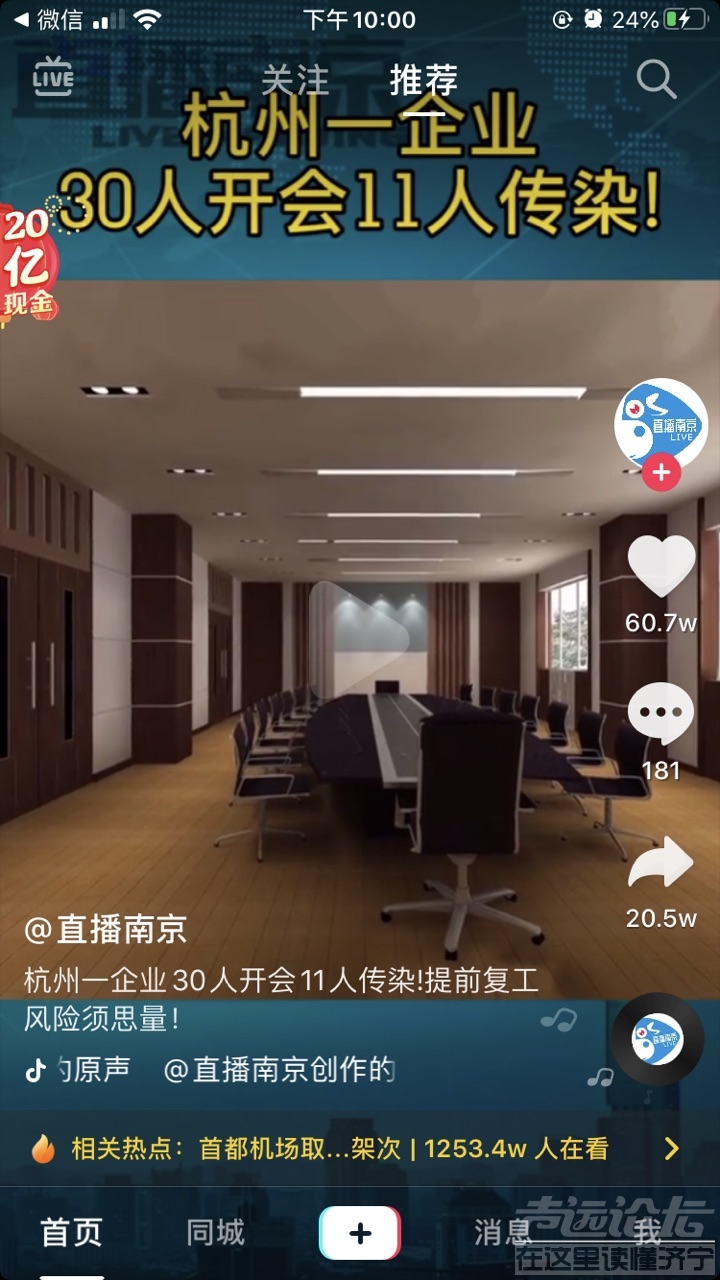Go to the 首页 tab
720x1280 pixels.
71,1233
